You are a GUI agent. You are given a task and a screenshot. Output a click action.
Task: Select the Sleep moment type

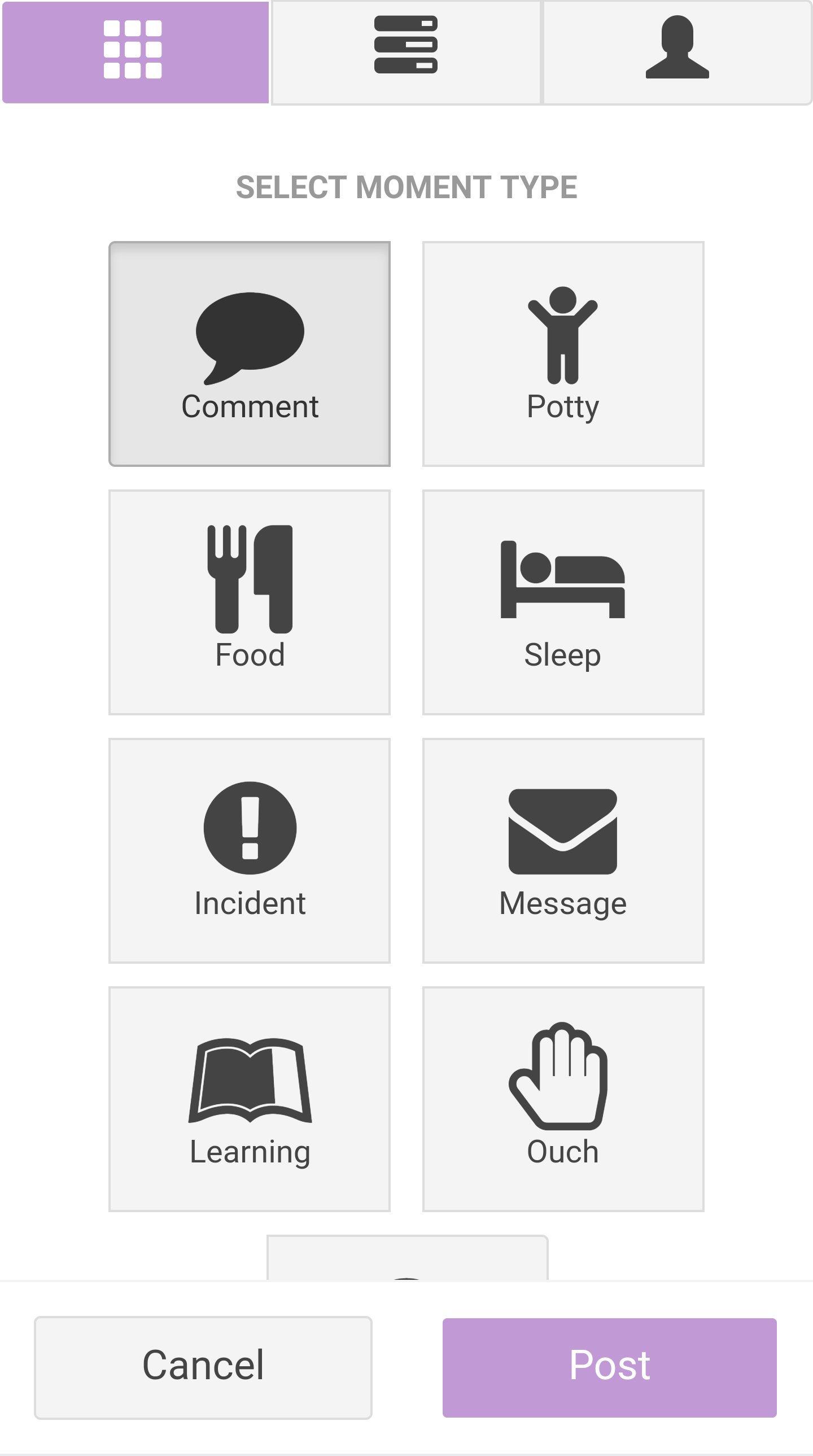(562, 602)
